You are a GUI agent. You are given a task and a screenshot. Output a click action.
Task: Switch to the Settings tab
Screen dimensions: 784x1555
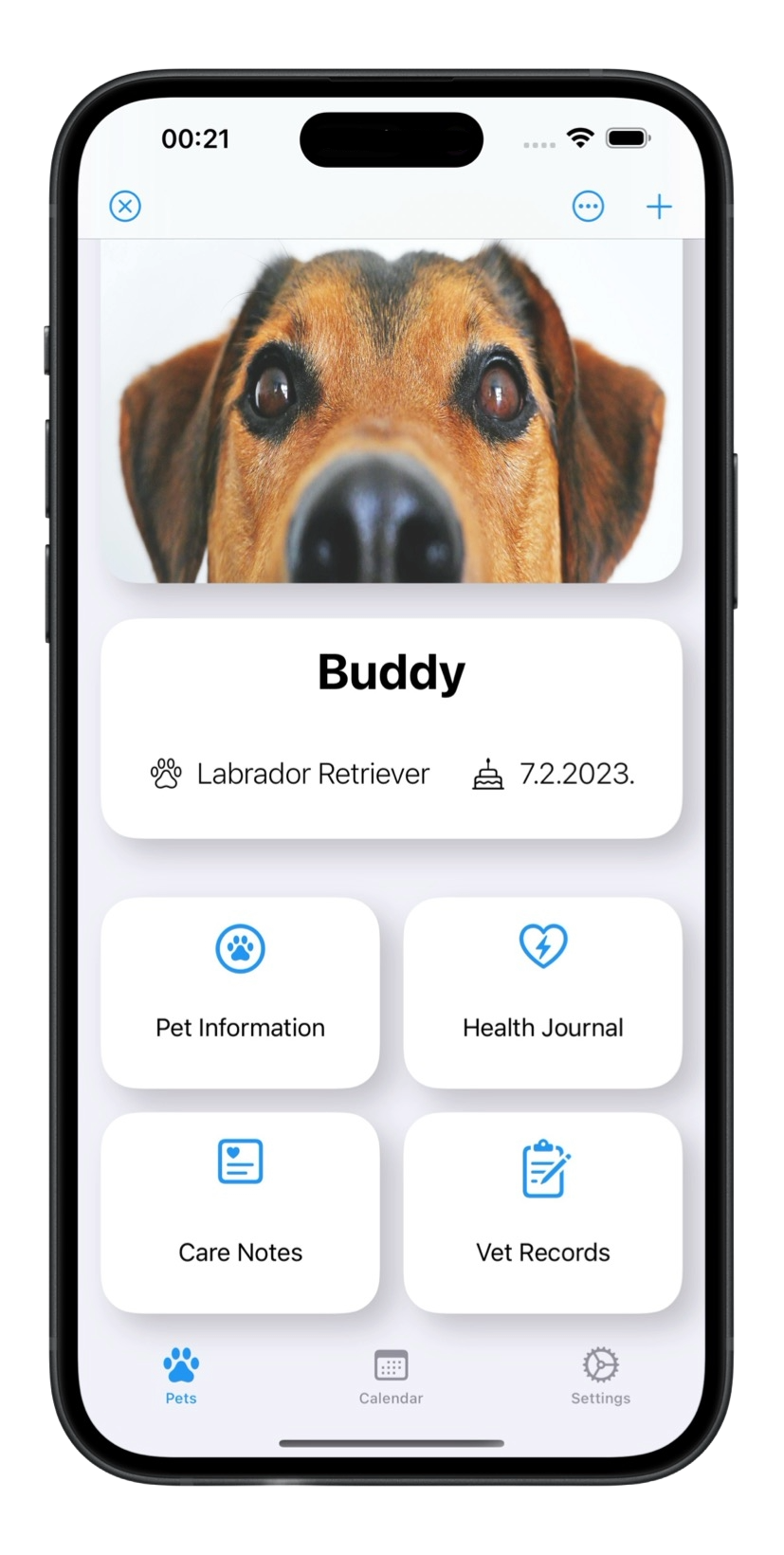click(x=600, y=1377)
